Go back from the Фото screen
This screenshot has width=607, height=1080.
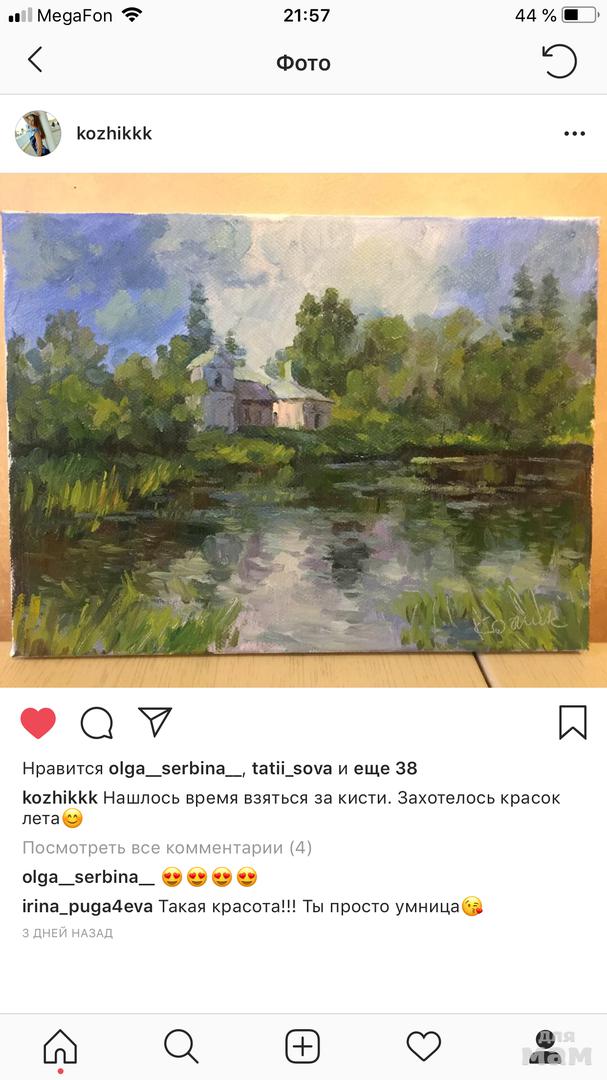(35, 61)
